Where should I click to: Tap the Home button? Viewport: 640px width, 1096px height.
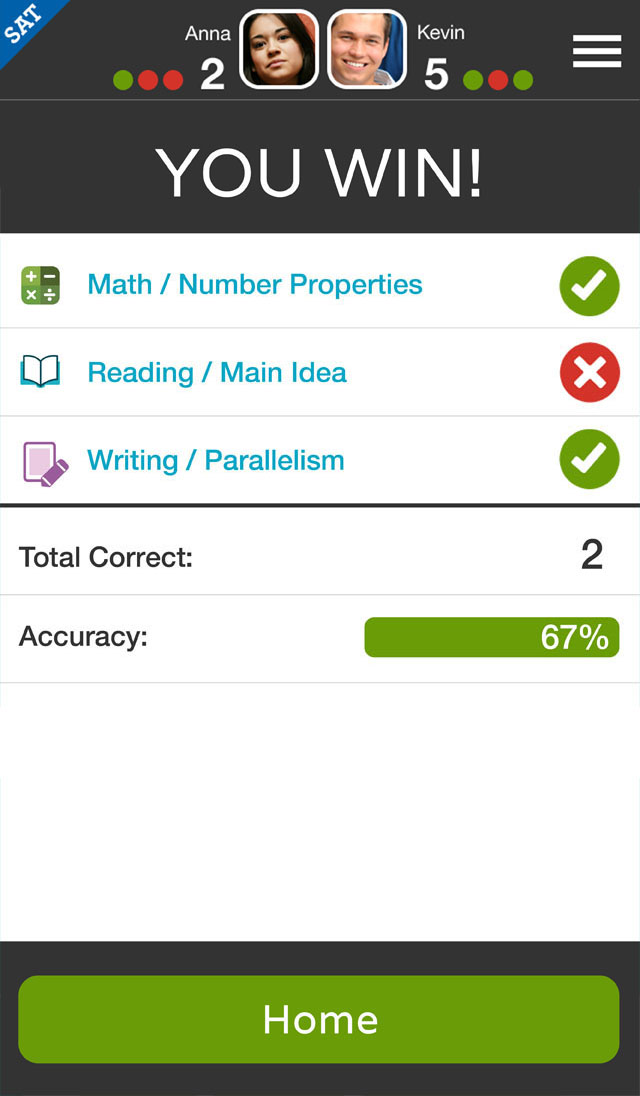(319, 1019)
